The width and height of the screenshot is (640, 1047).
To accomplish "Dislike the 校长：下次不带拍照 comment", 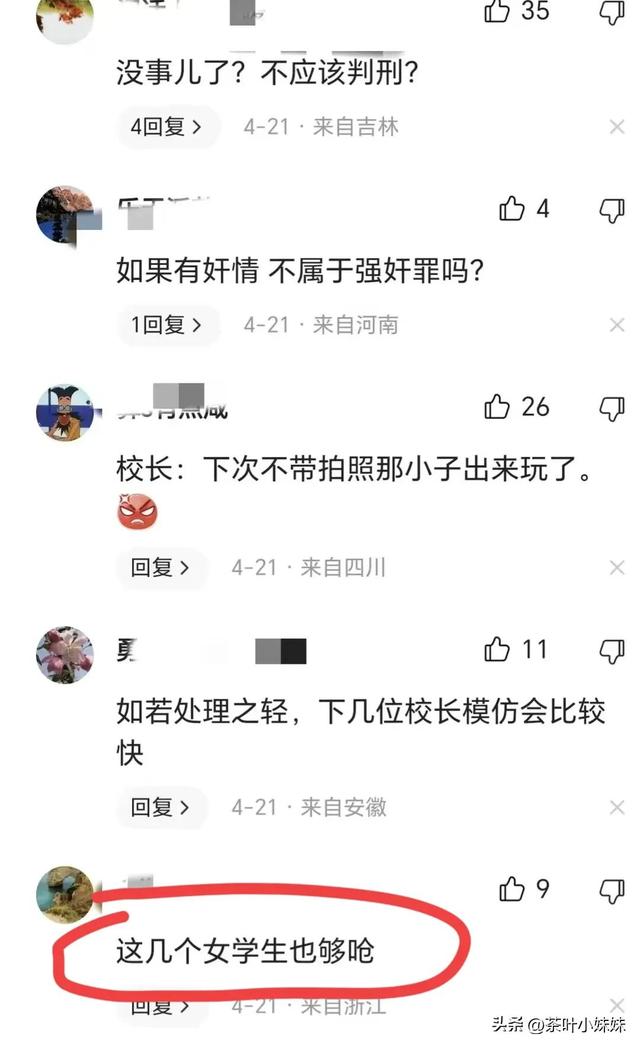I will pos(612,408).
